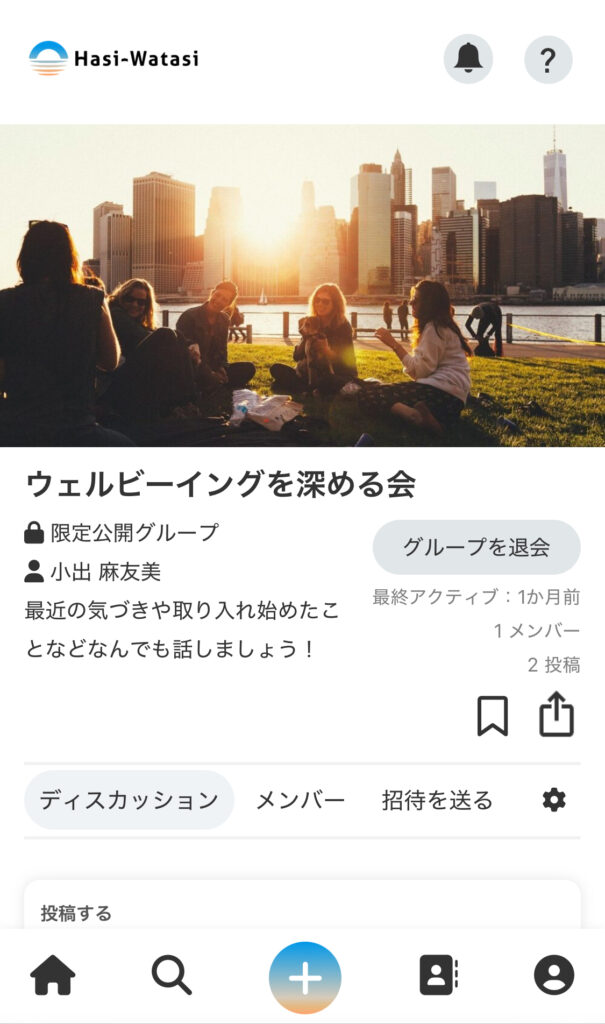Open group settings gear
The width and height of the screenshot is (605, 1024).
click(554, 800)
